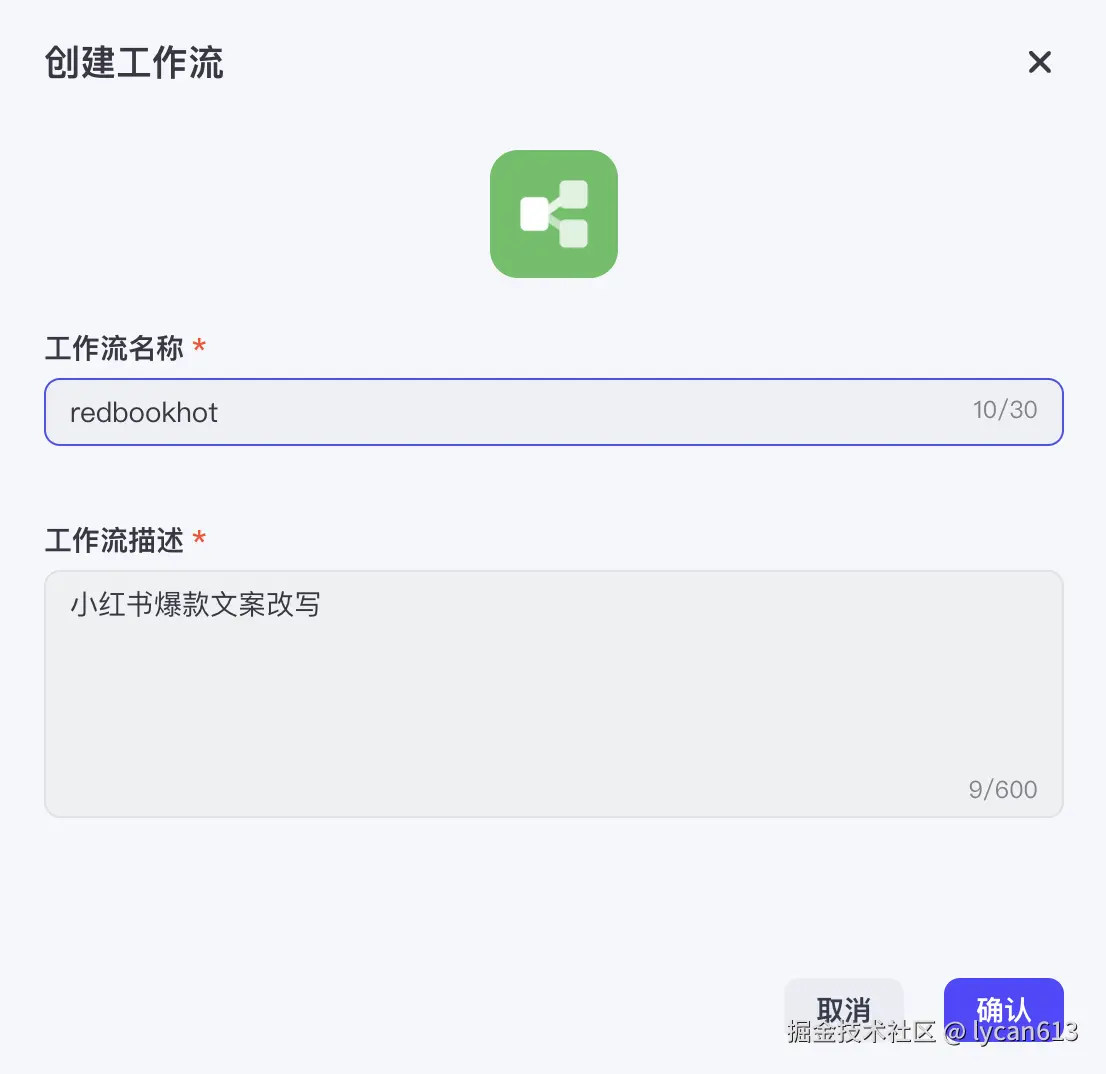Edit the 工作流描述 text area

point(553,693)
